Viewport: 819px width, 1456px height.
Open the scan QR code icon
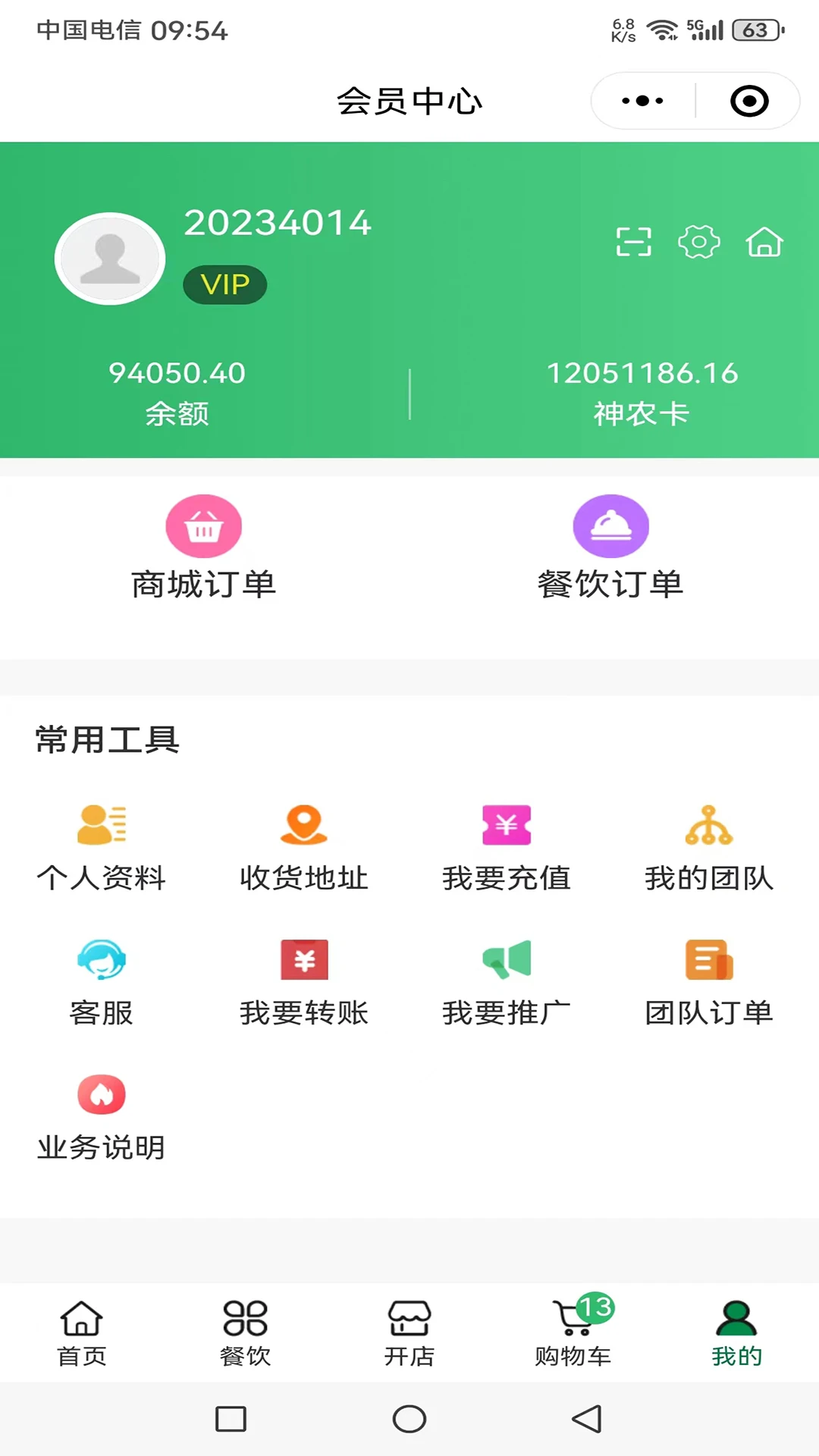[x=634, y=242]
